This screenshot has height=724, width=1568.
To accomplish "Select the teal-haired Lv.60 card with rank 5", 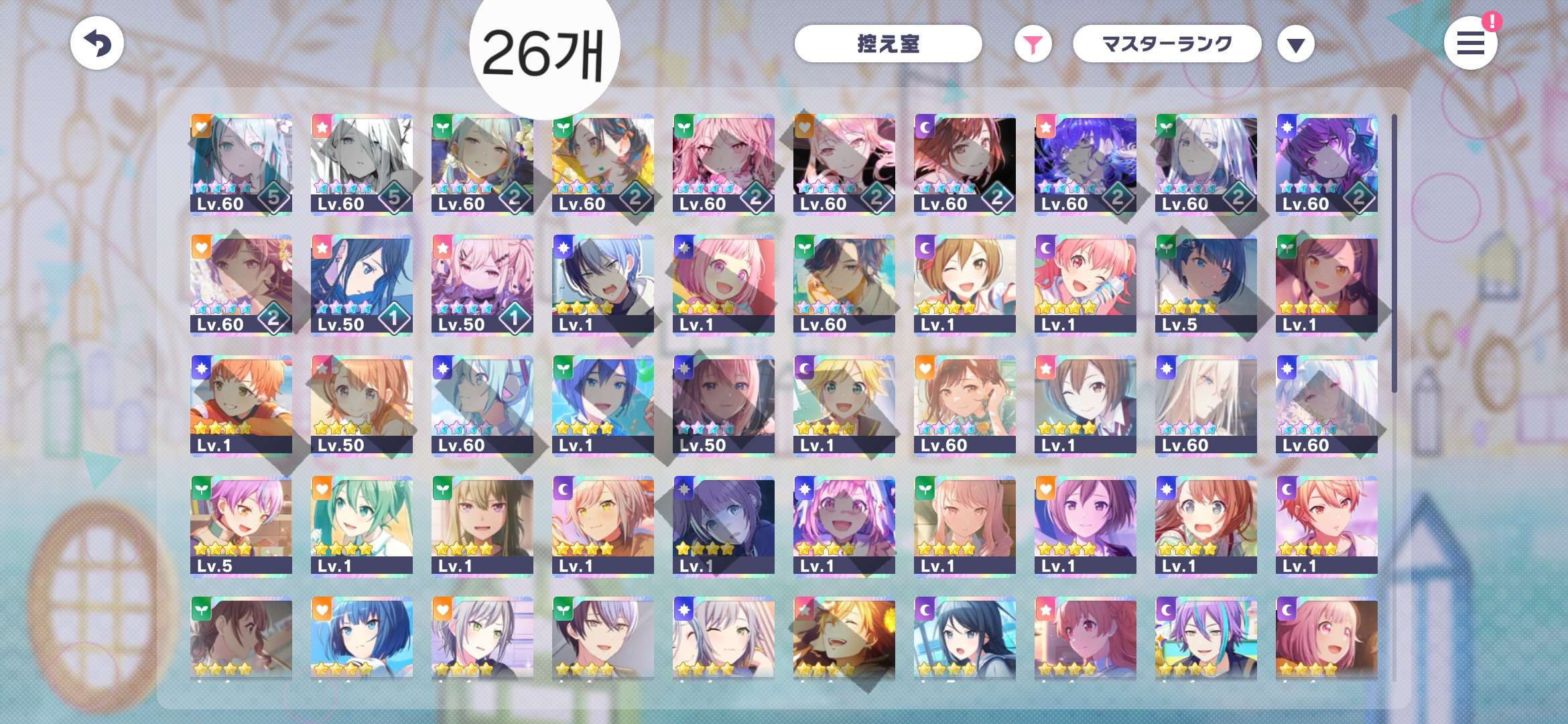I will coord(241,164).
